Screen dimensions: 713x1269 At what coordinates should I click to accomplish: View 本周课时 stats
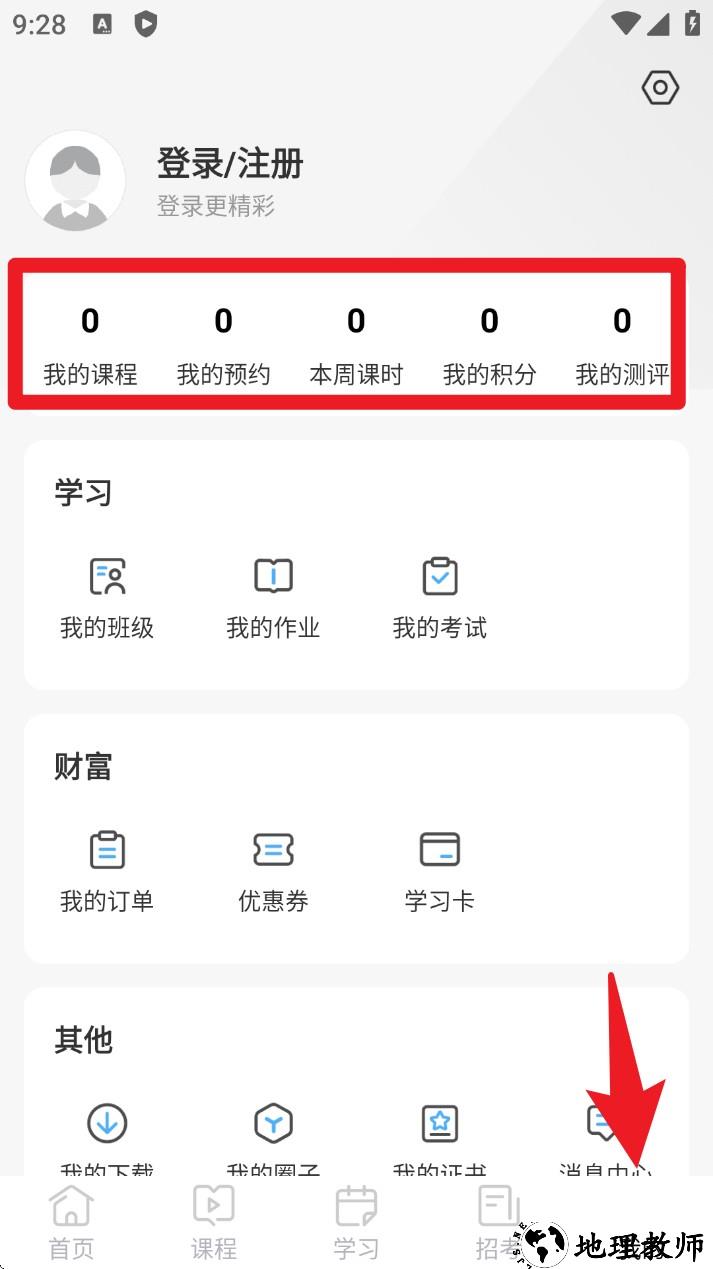(356, 346)
